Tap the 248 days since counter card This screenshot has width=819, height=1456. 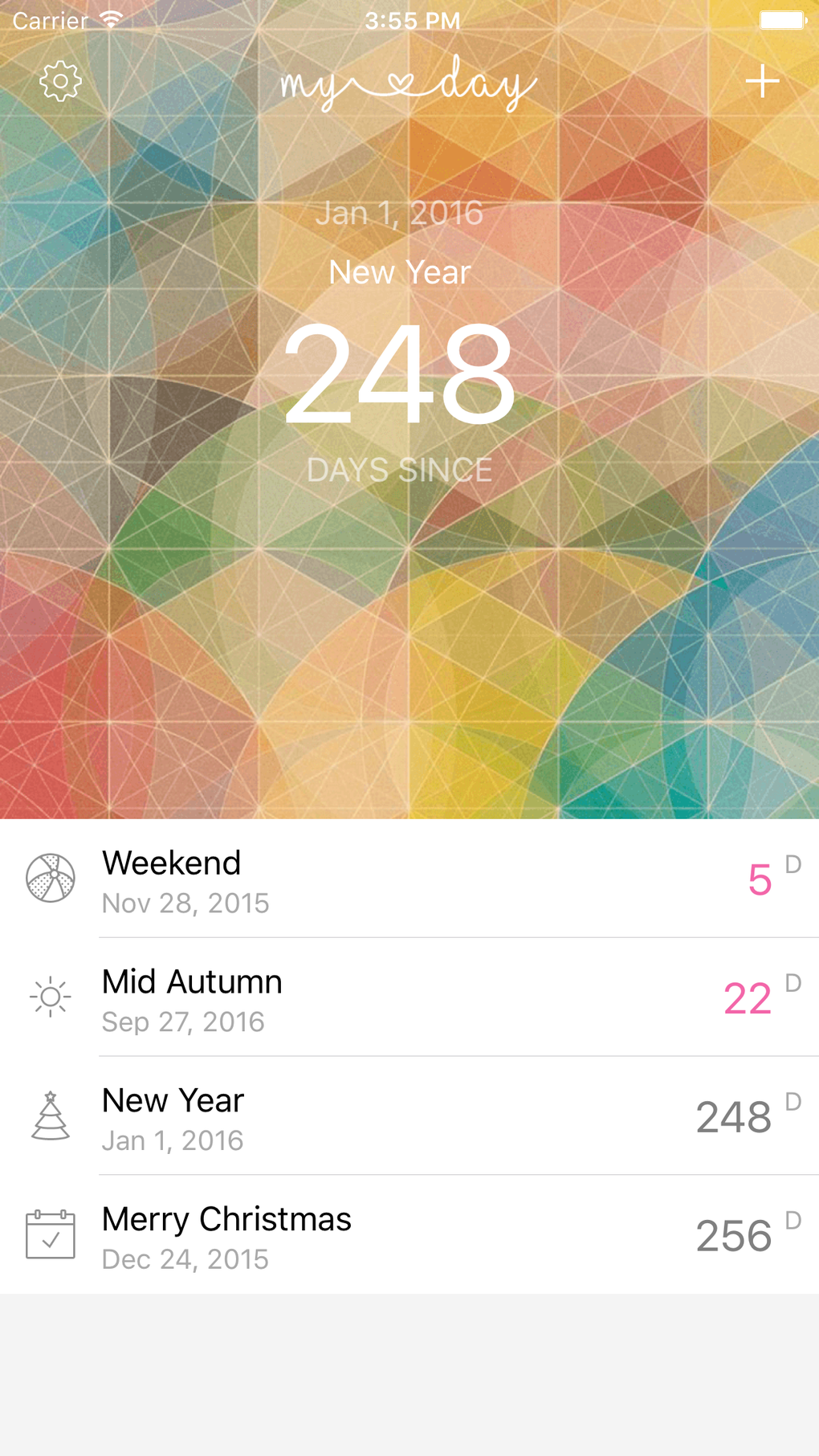pos(399,373)
